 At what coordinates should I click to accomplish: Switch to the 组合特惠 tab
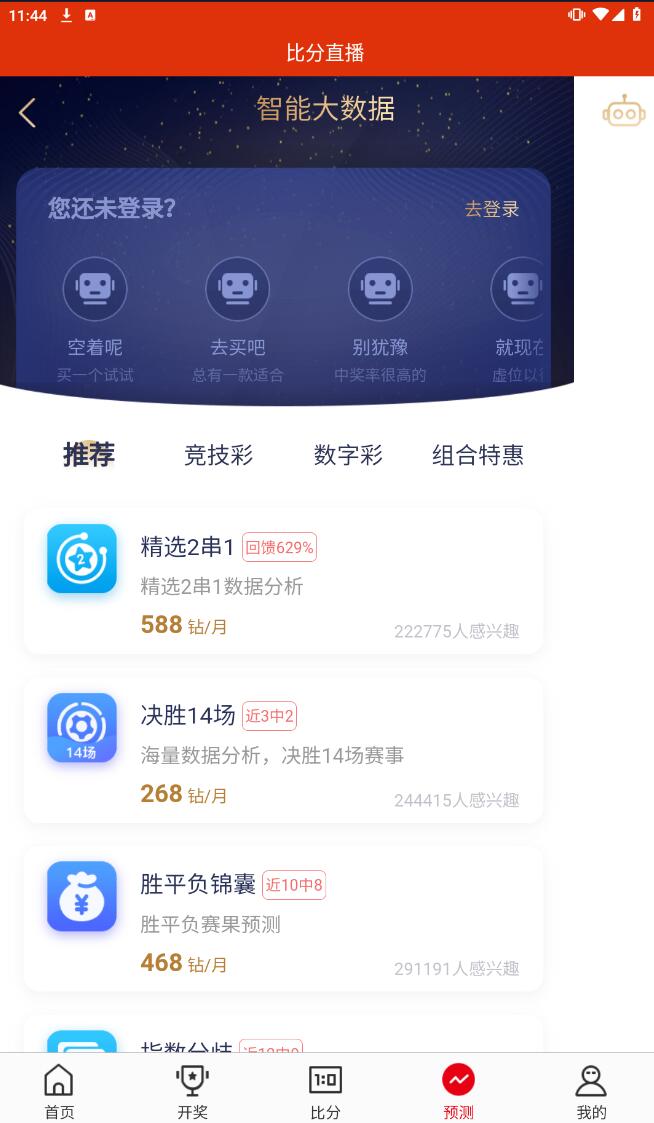coord(477,455)
